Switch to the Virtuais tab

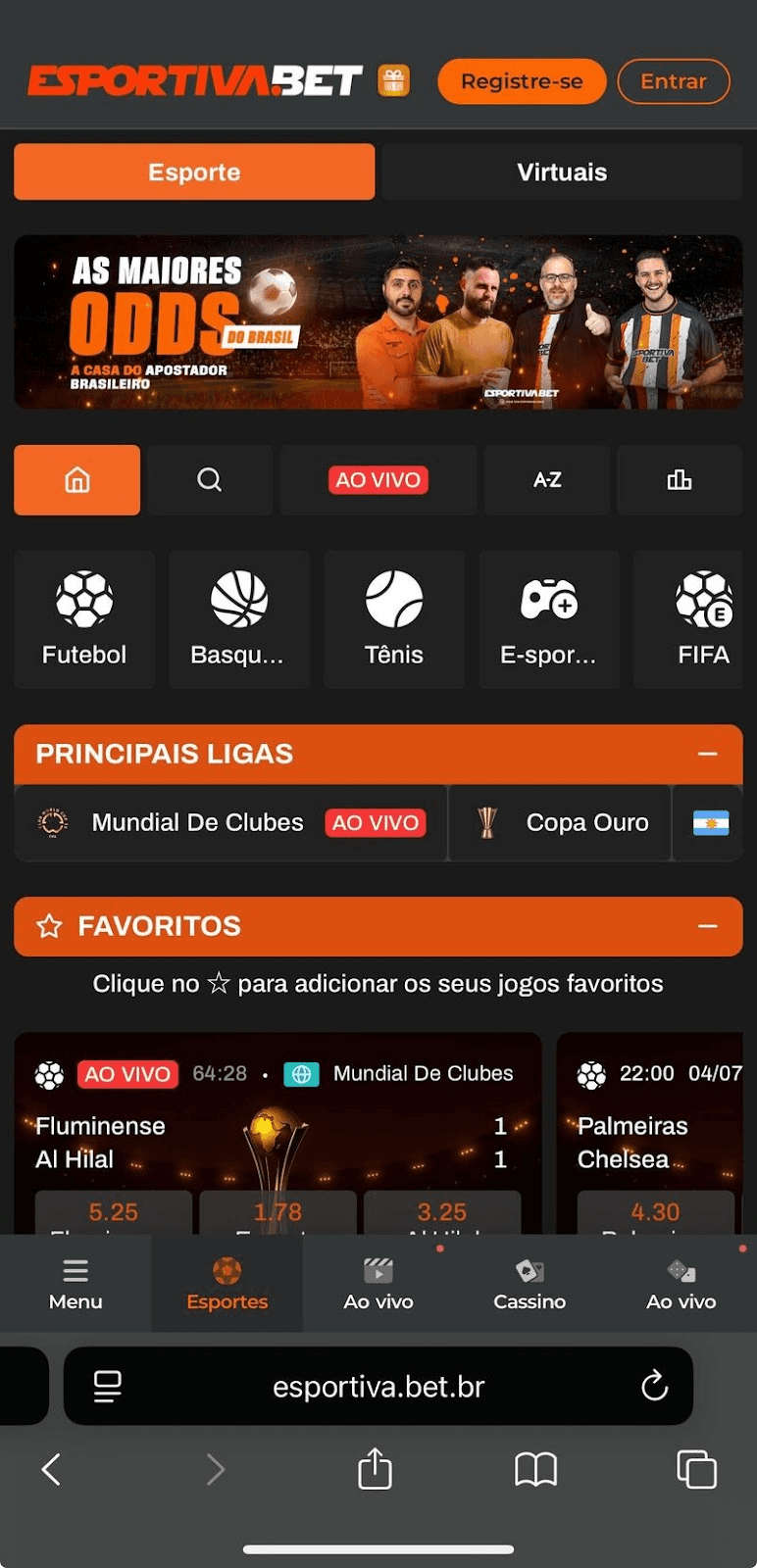(562, 172)
